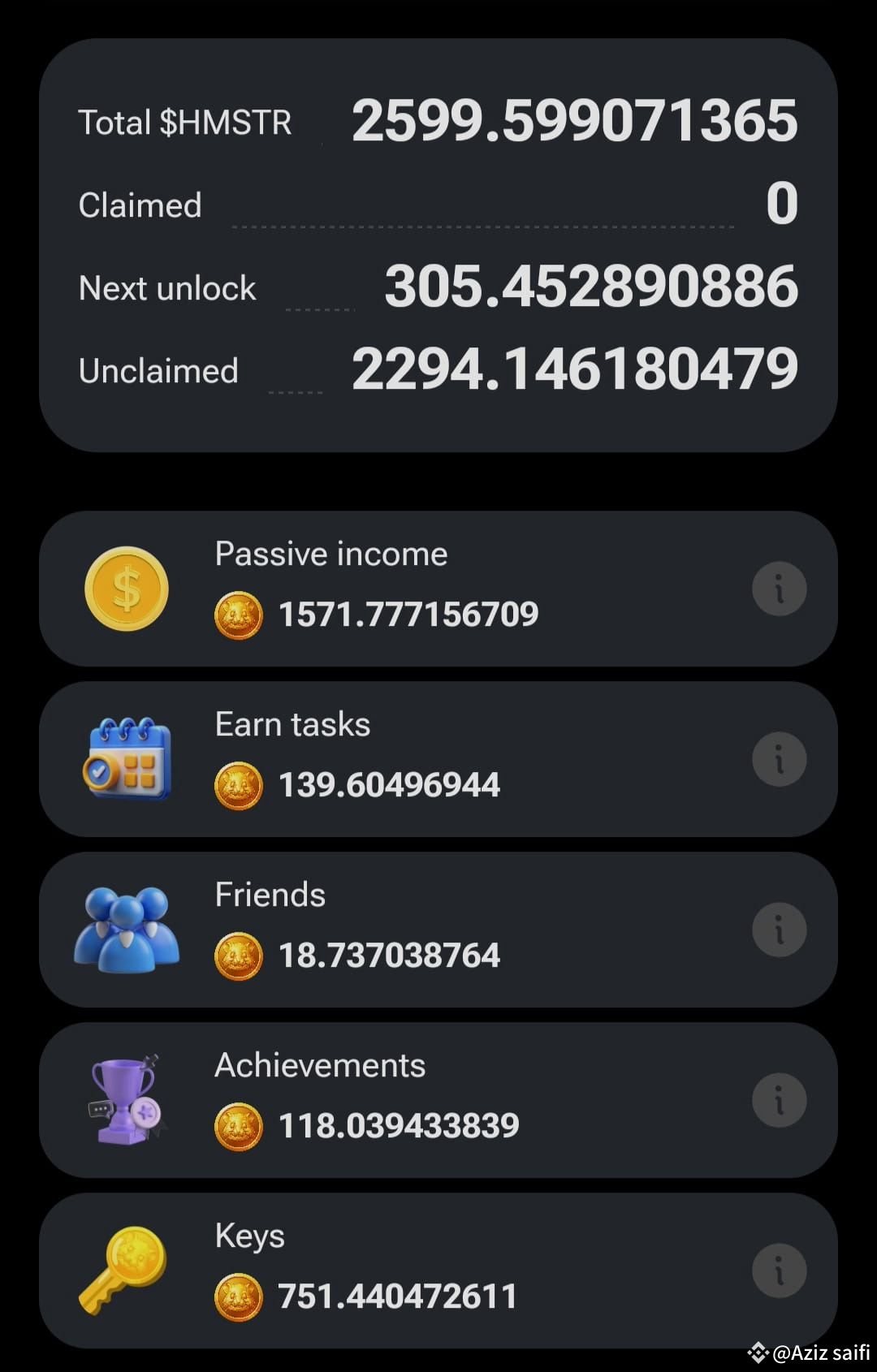
Task: Select the Achievements trophy icon
Action: coord(126,1100)
